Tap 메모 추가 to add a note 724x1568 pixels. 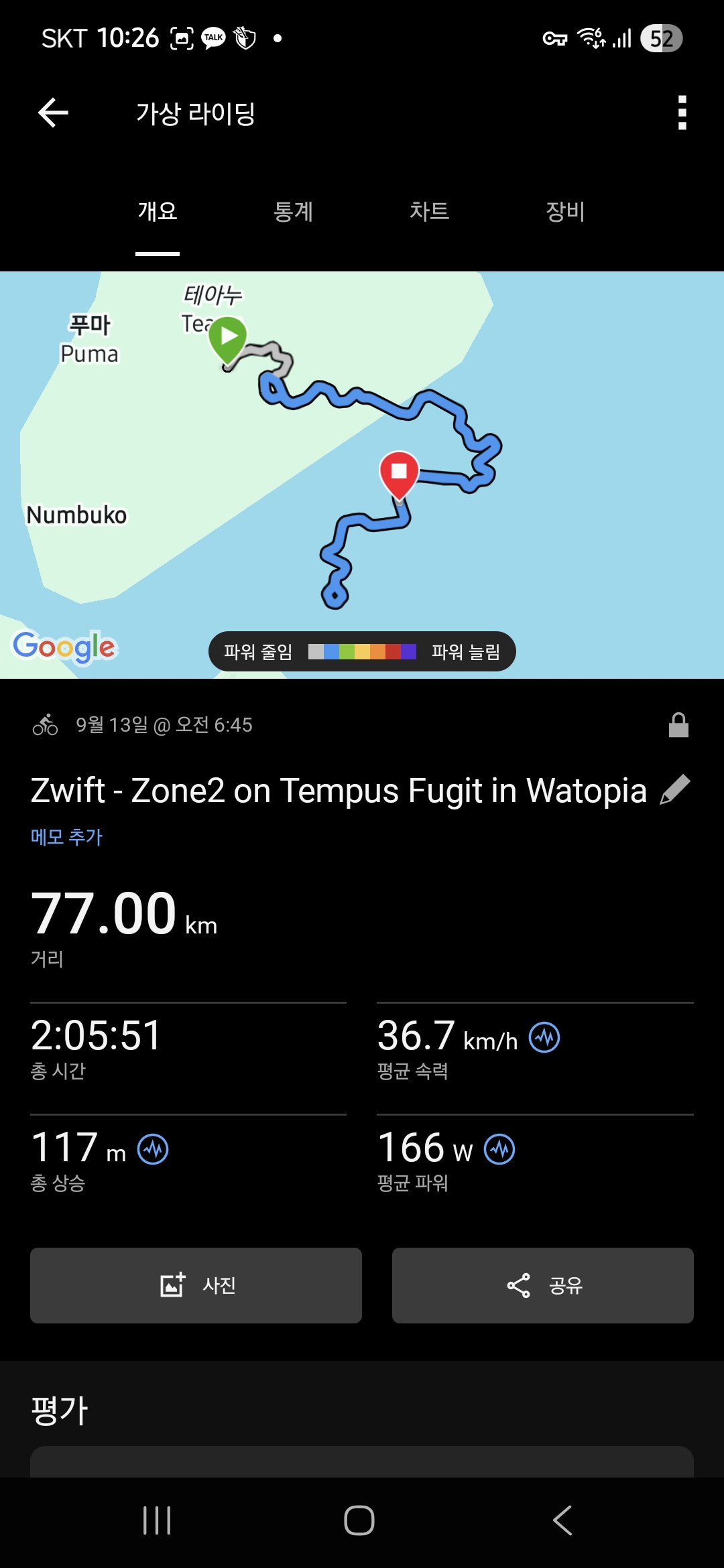click(x=66, y=837)
